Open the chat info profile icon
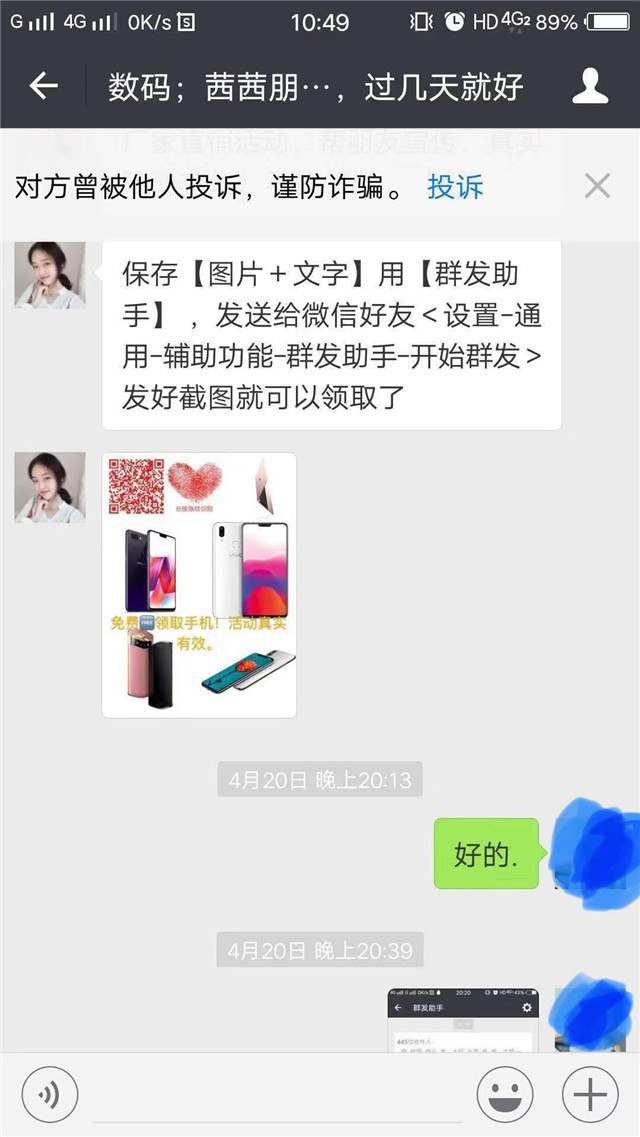The height and width of the screenshot is (1137, 640). point(590,87)
